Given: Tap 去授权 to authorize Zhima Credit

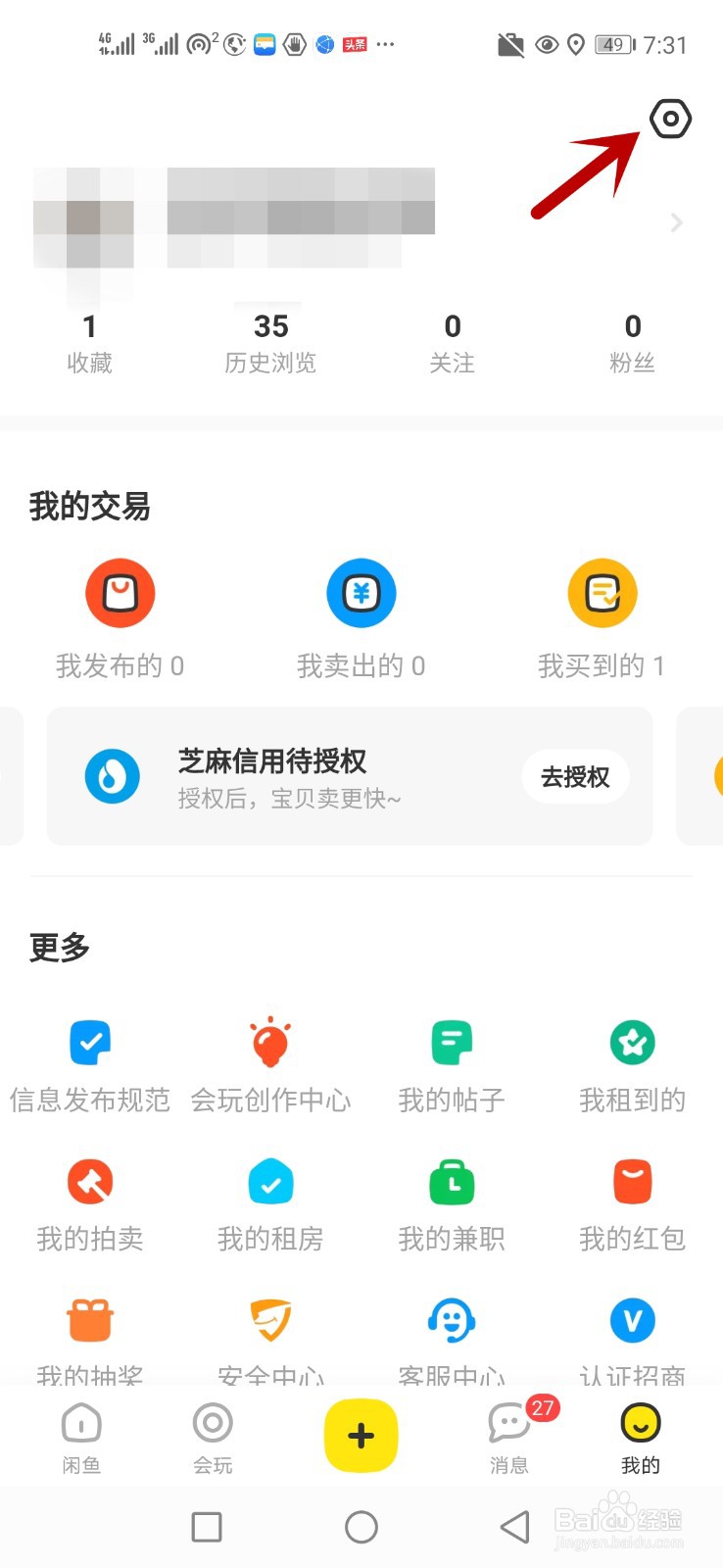Looking at the screenshot, I should point(574,776).
